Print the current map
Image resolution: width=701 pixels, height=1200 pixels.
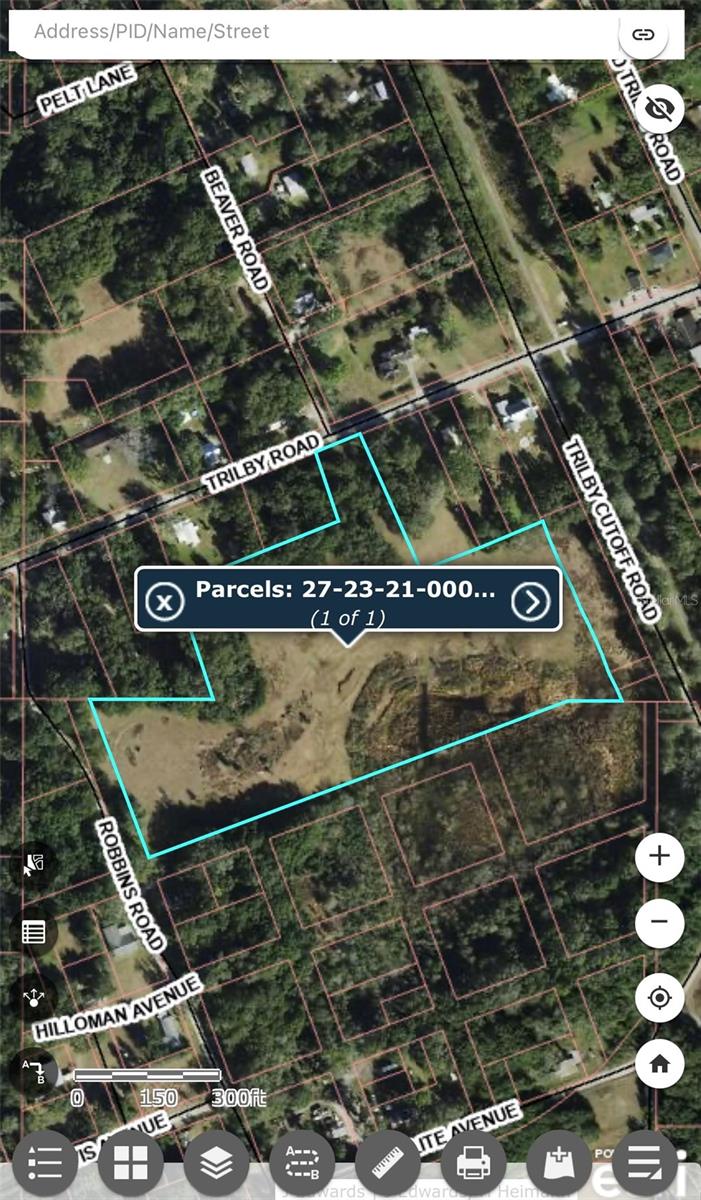(x=473, y=1163)
